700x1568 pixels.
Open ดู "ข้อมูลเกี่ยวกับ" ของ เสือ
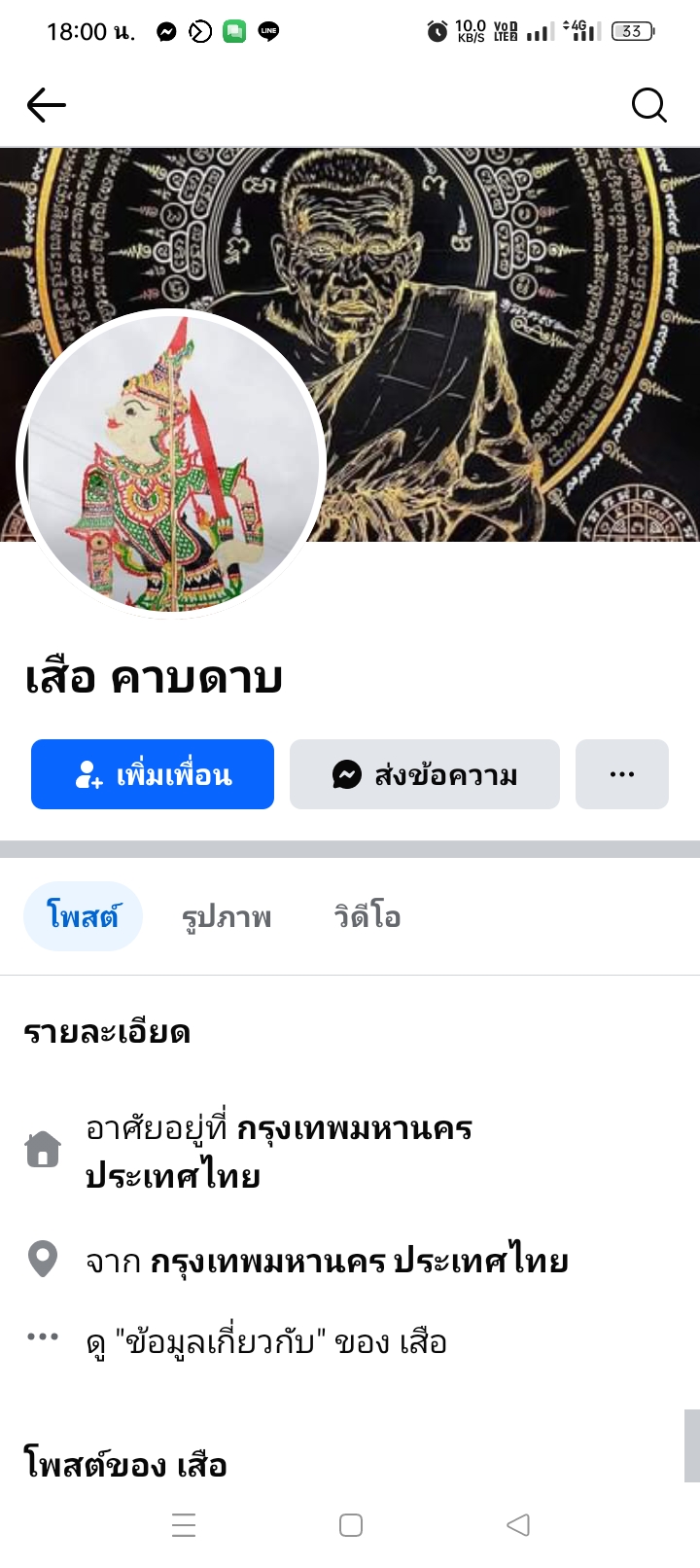[x=266, y=1342]
